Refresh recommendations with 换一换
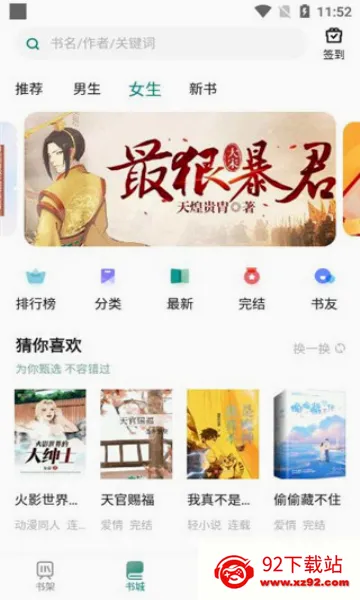Screen dimensions: 360x600 (x=319, y=349)
